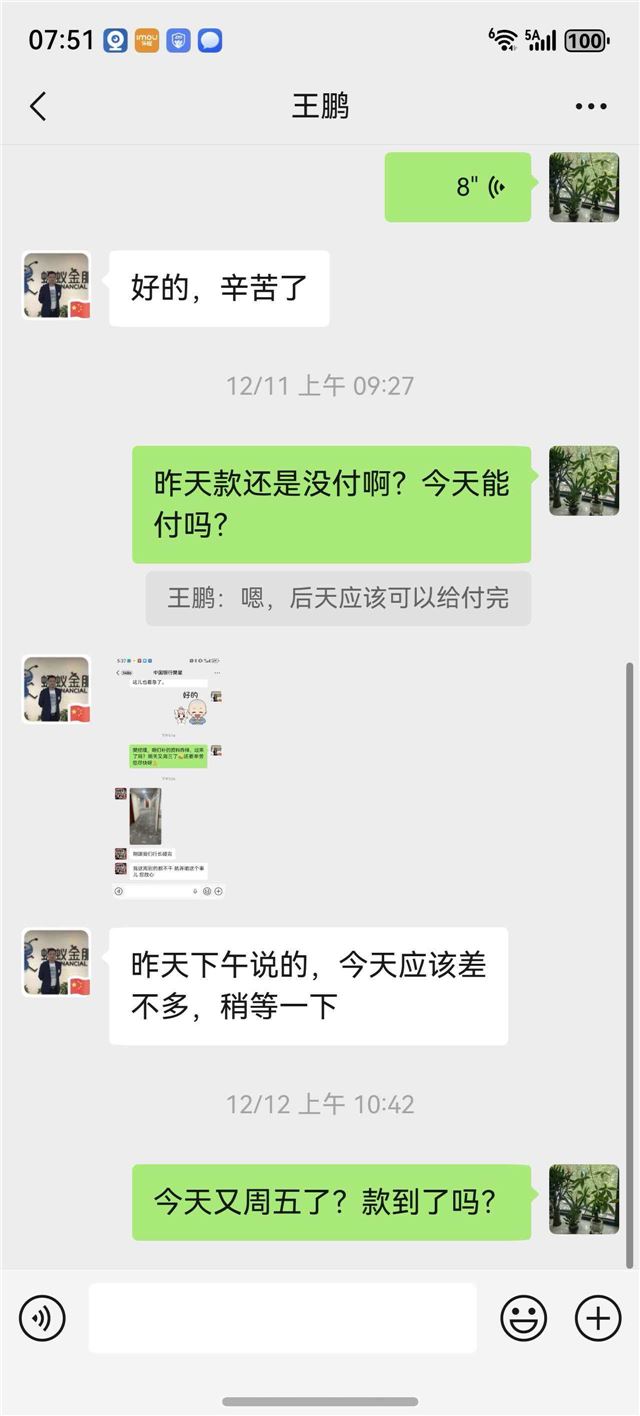This screenshot has height=1416, width=640.
Task: Open the screenshot image sent by 王鹏
Action: pos(168,777)
